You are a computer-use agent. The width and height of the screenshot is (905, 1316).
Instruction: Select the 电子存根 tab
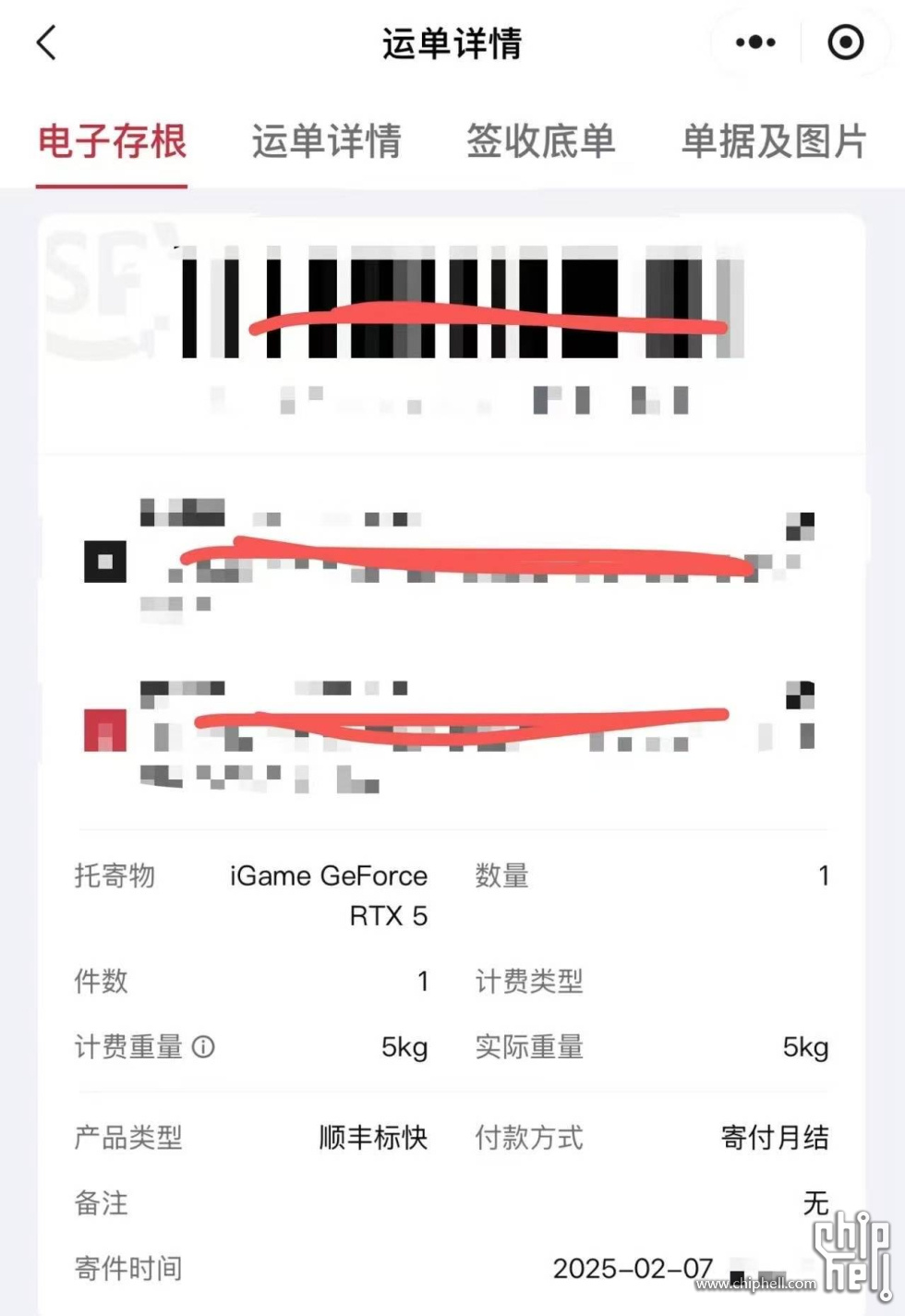coord(112,141)
